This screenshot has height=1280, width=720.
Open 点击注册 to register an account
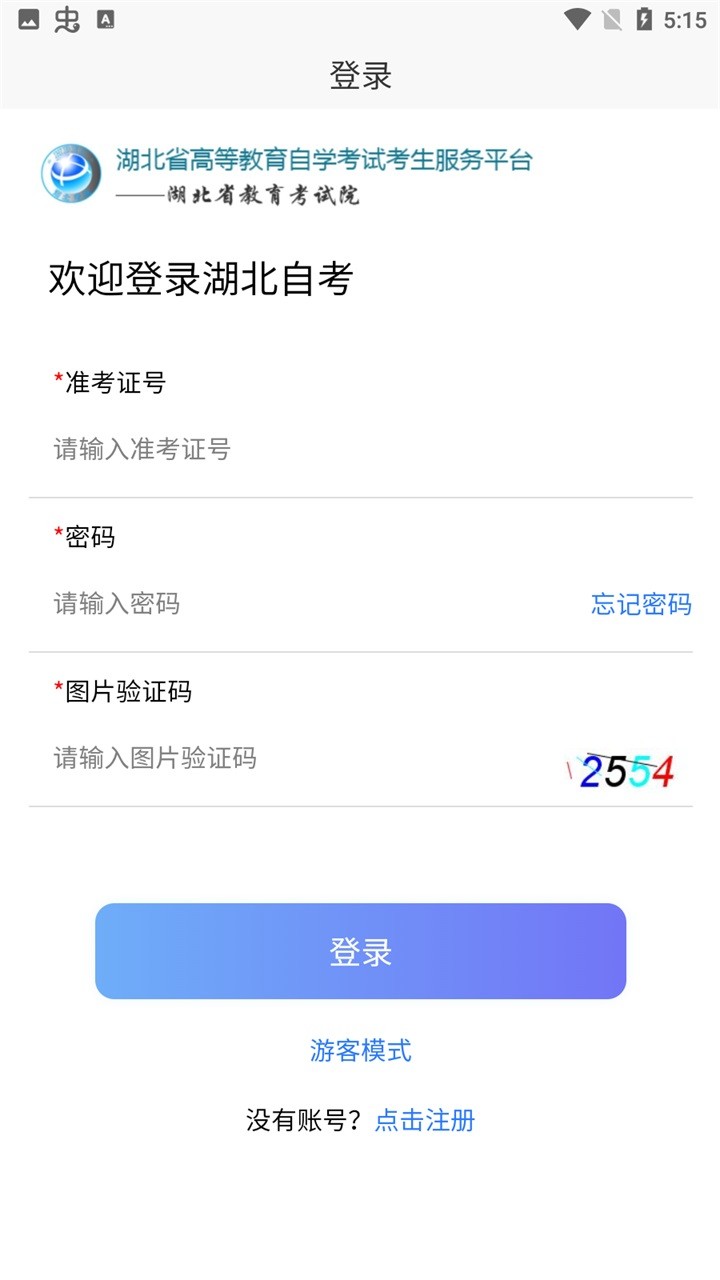pos(425,1120)
